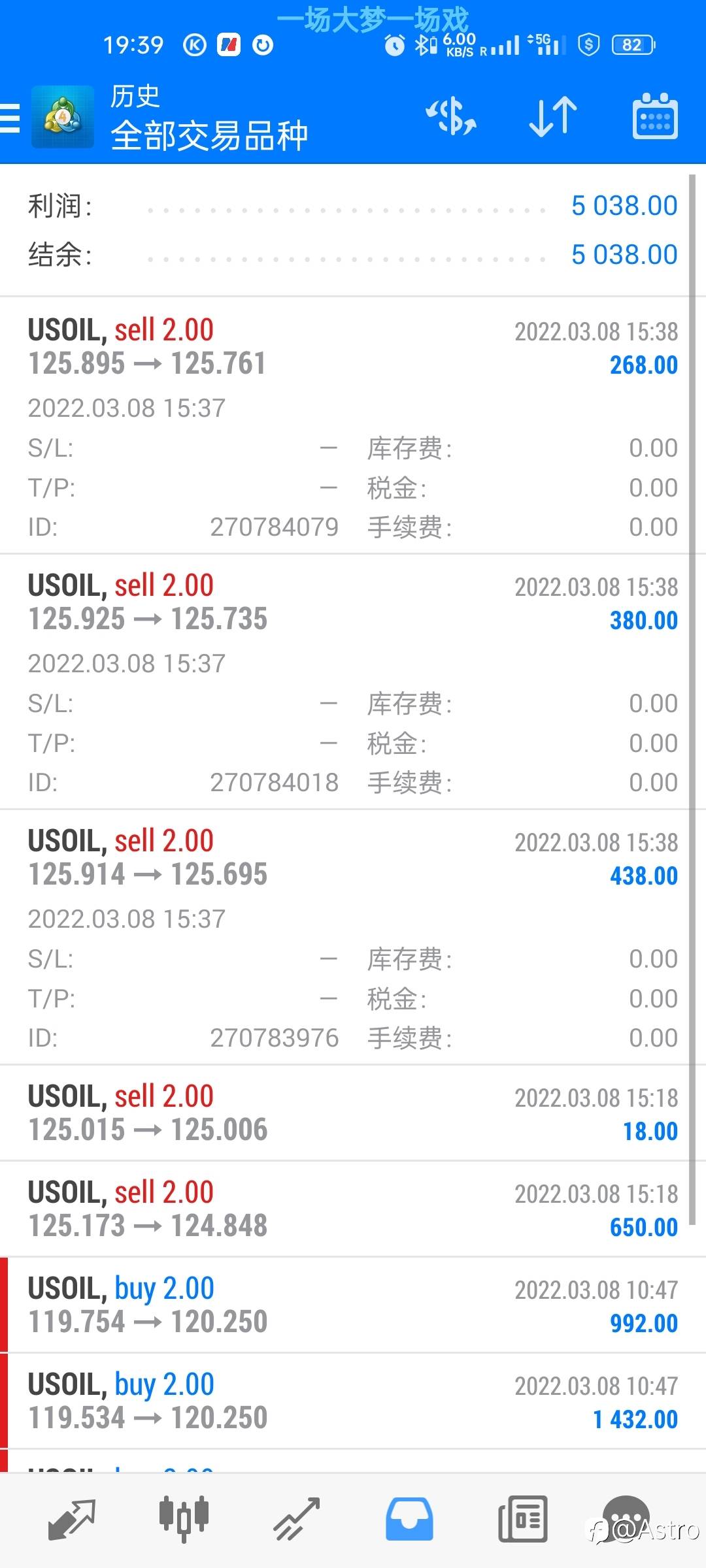Open the sort order arrows option

552,118
